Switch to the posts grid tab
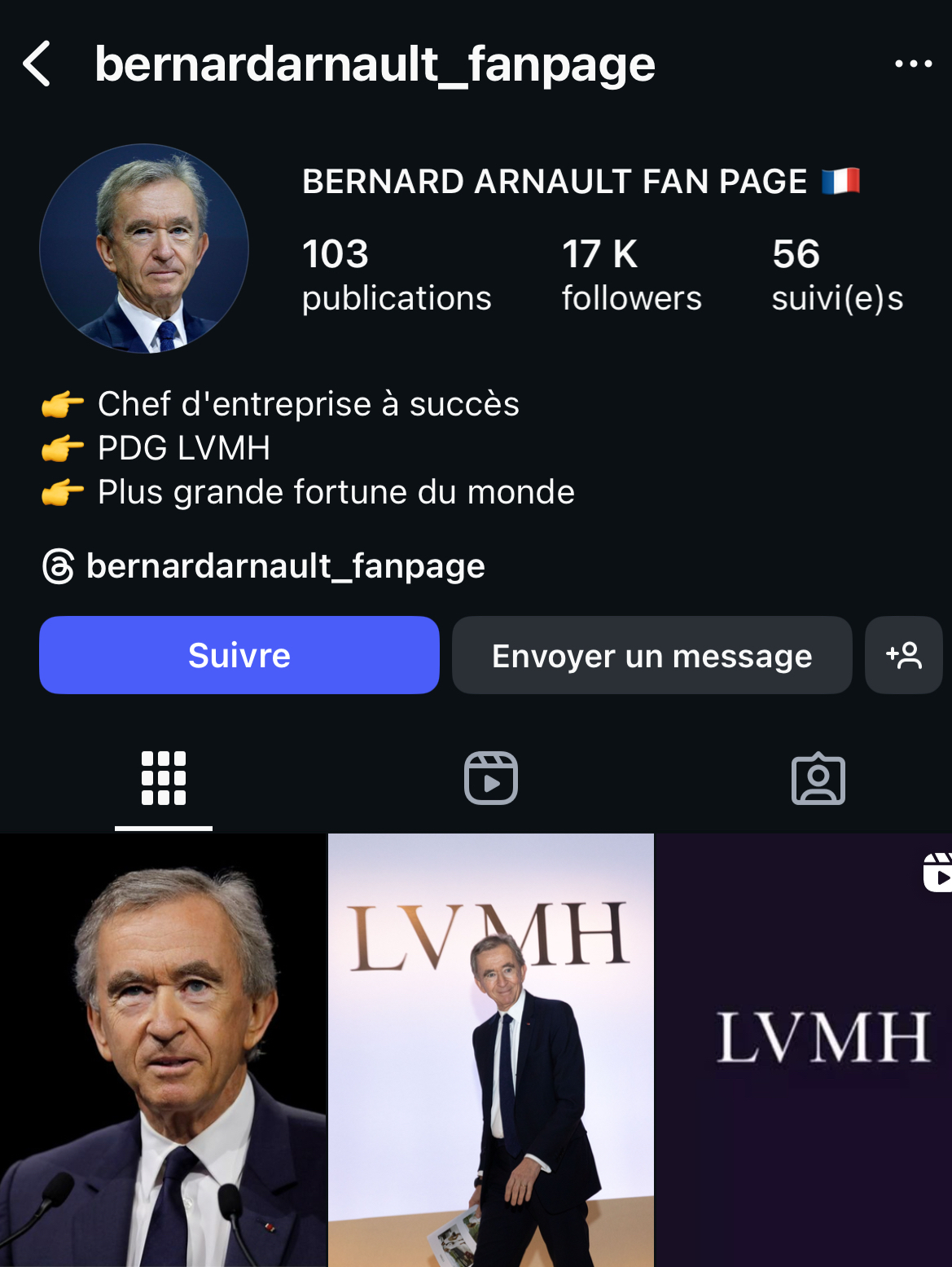 (164, 778)
